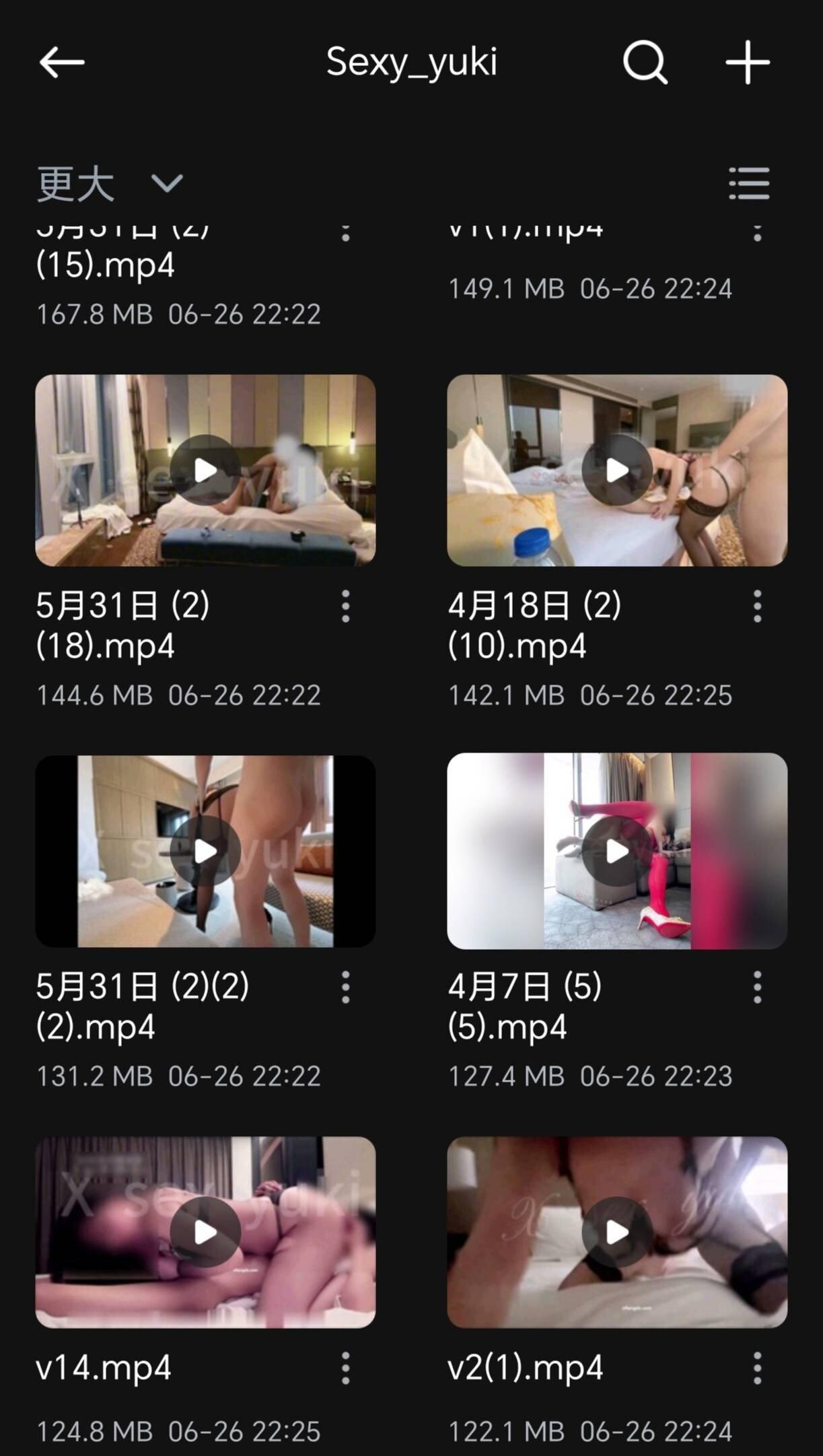Image resolution: width=823 pixels, height=1456 pixels.
Task: Open file 5月31日 (2)(2)(2).mp4
Action: (x=205, y=851)
